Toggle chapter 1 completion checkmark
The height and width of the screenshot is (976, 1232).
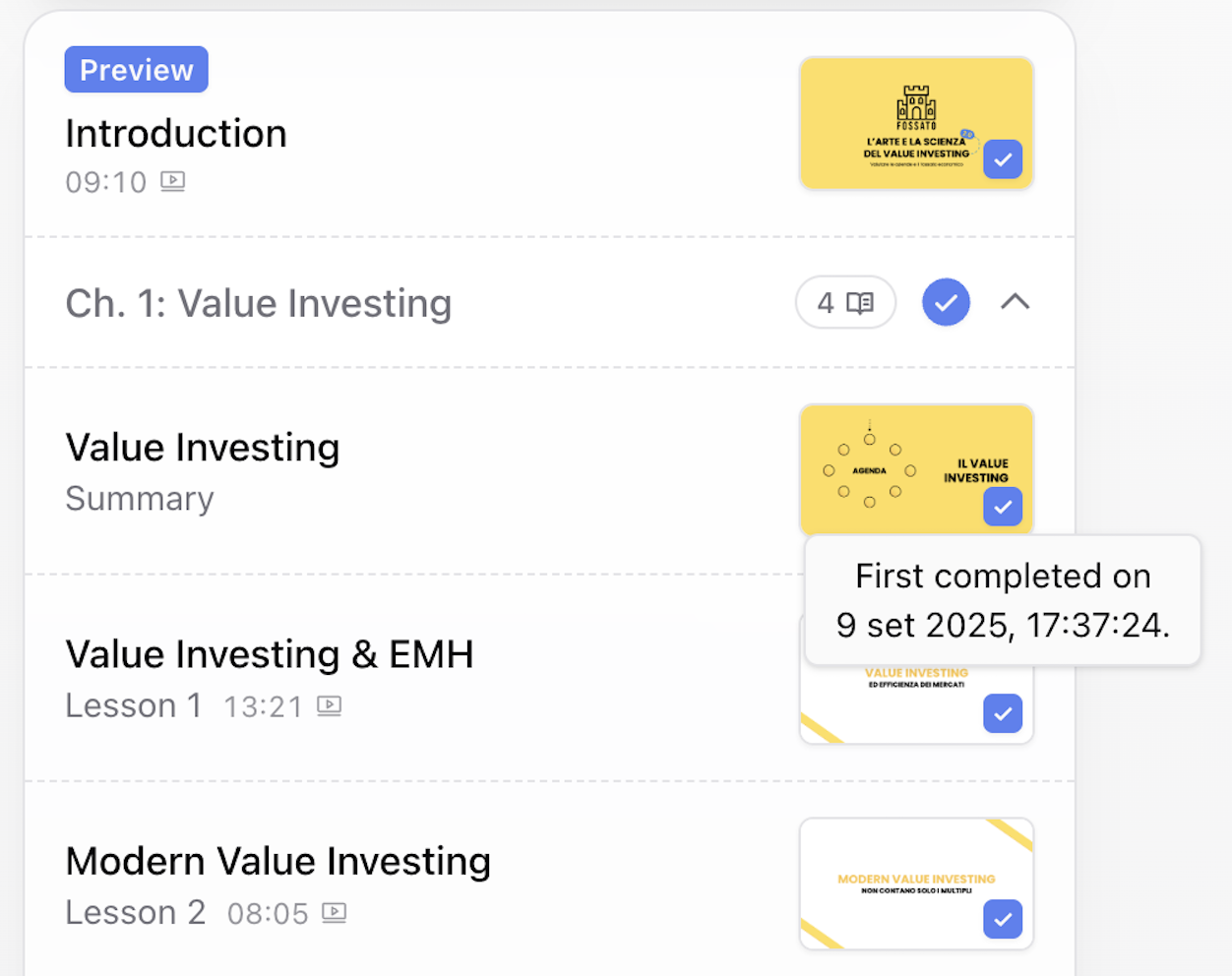(946, 302)
